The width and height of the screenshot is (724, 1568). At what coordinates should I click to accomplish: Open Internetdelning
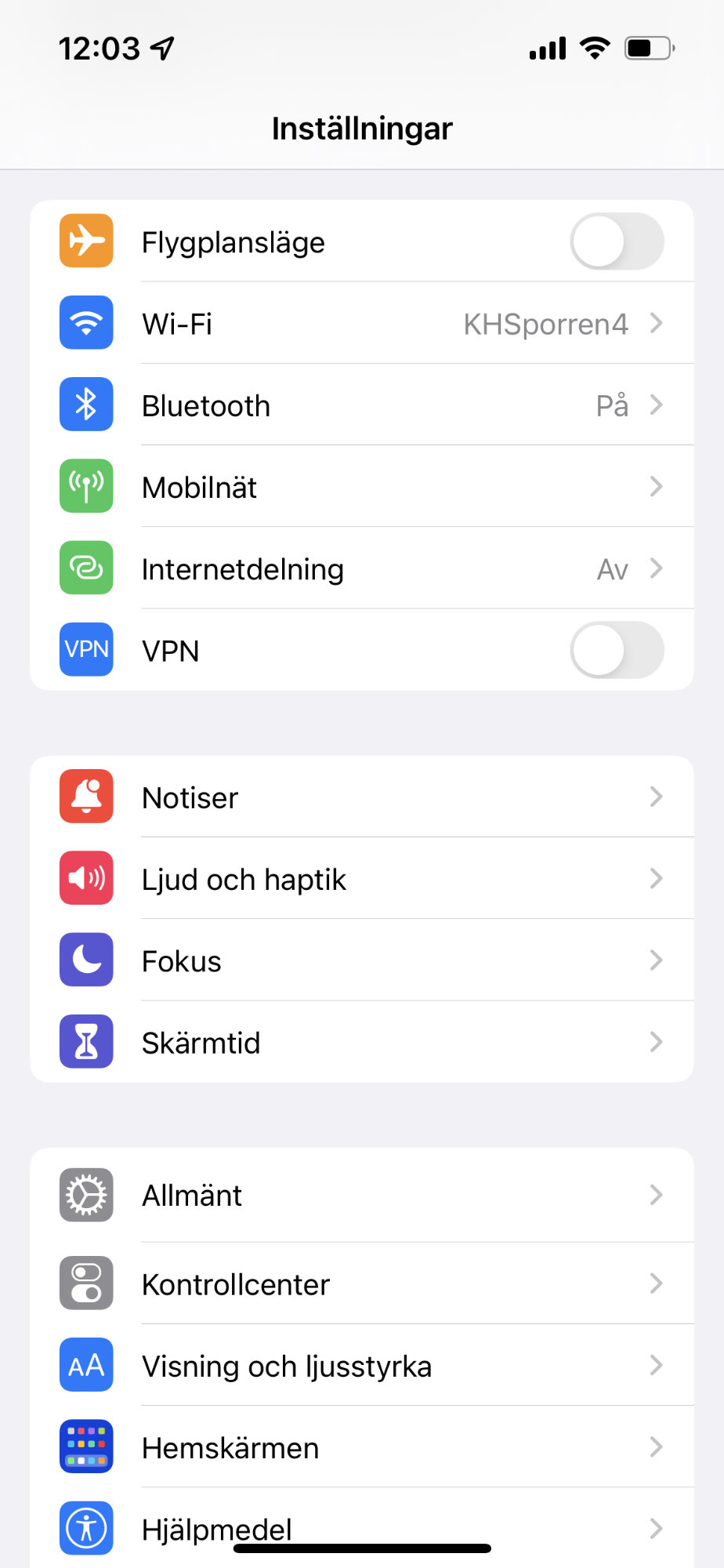(x=362, y=568)
